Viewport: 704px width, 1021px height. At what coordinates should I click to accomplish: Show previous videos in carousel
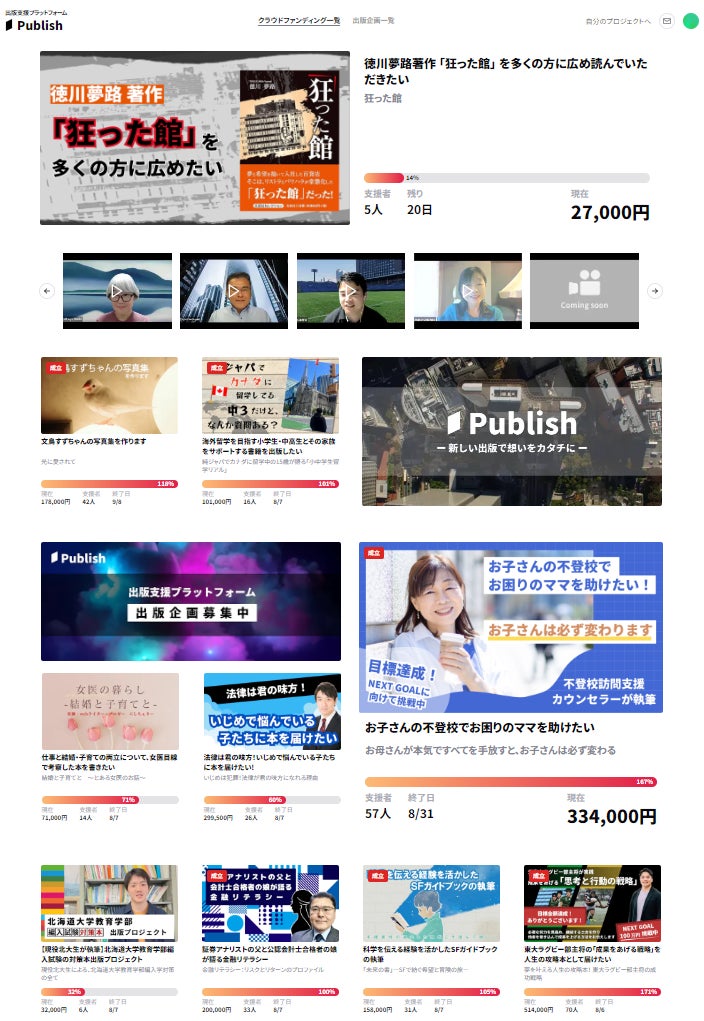pyautogui.click(x=47, y=291)
